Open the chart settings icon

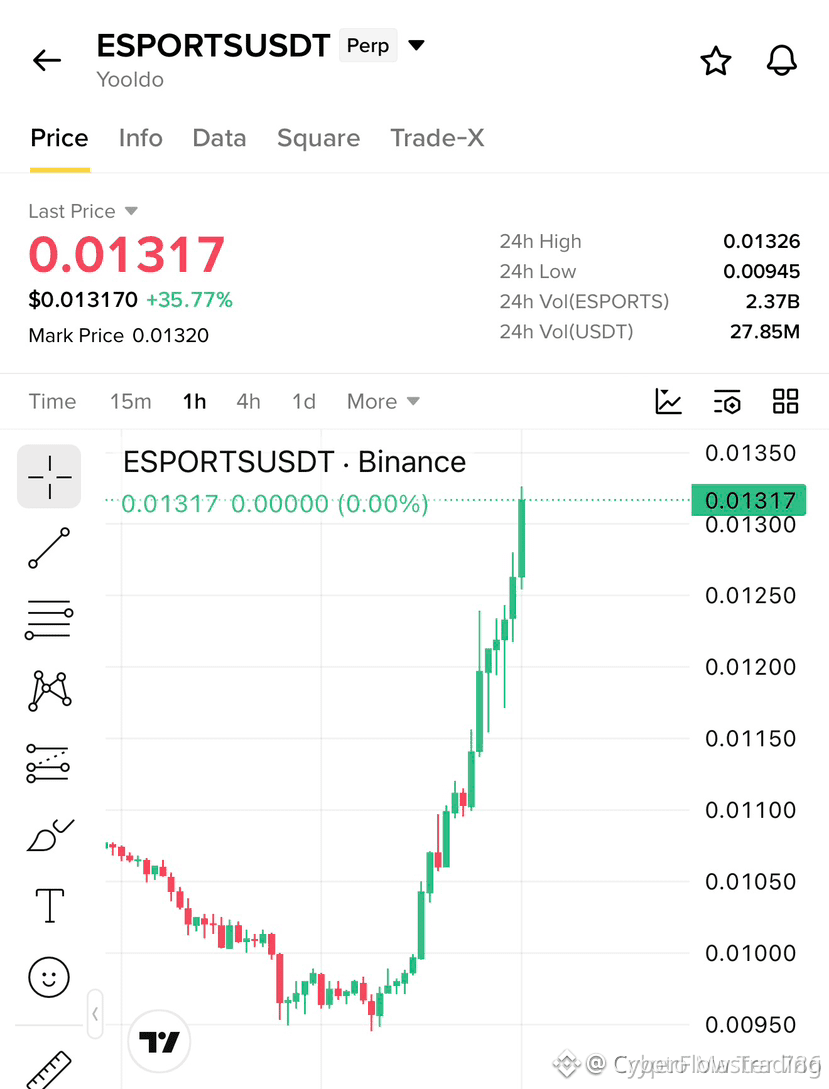pos(727,401)
